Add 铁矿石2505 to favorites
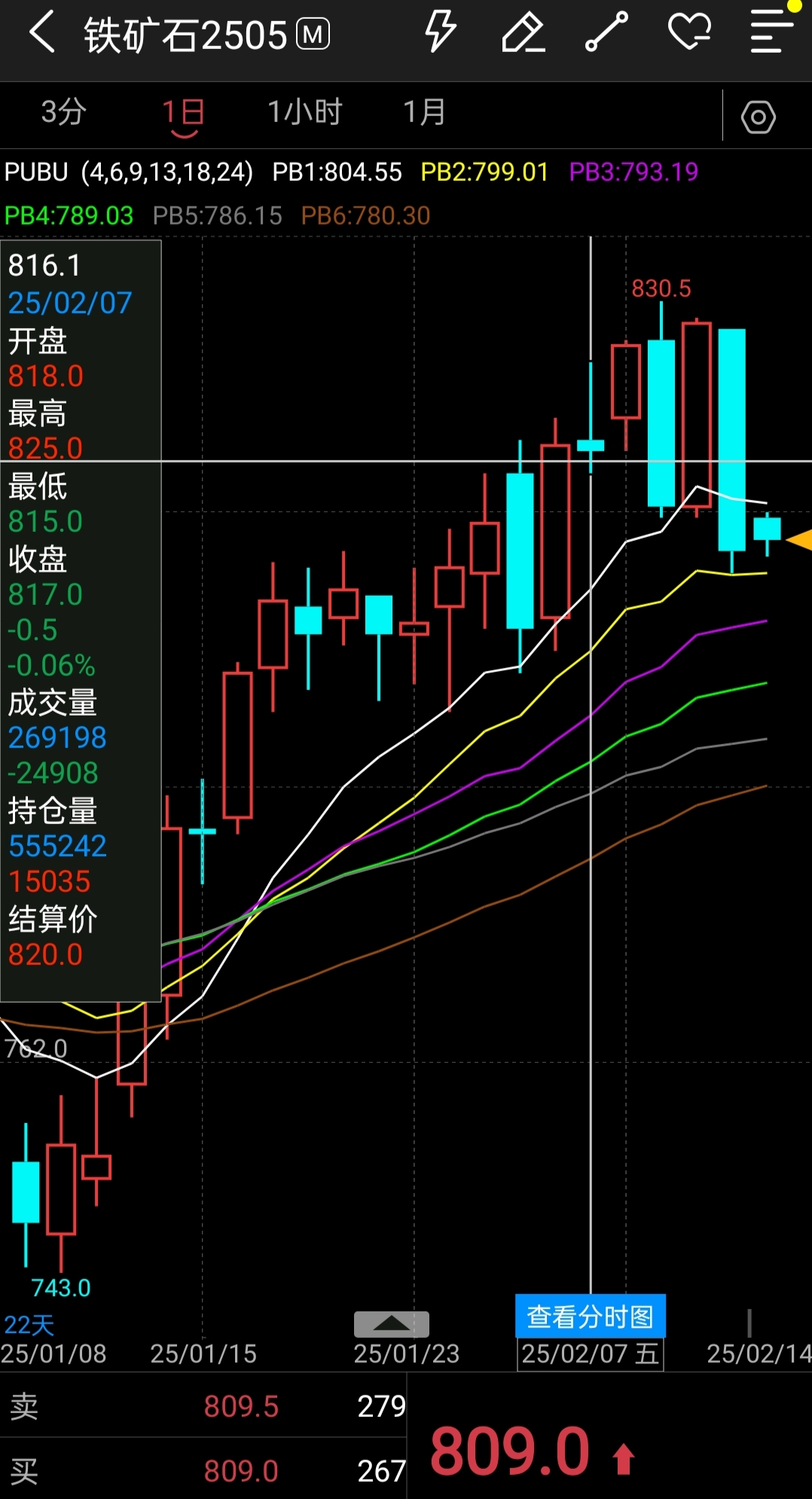Screen dimensions: 812x1499 tap(690, 32)
